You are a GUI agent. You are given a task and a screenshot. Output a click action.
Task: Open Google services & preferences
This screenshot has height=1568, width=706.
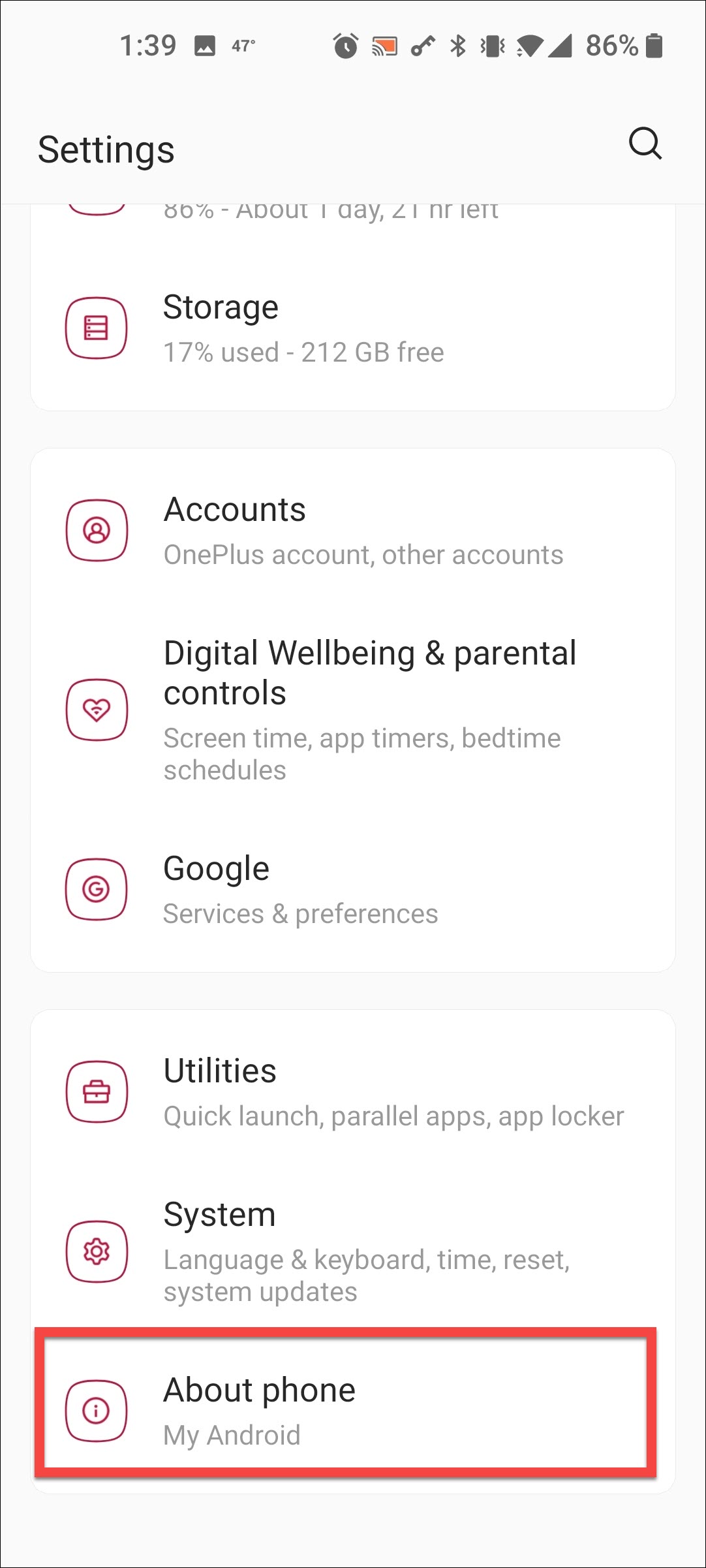point(352,889)
